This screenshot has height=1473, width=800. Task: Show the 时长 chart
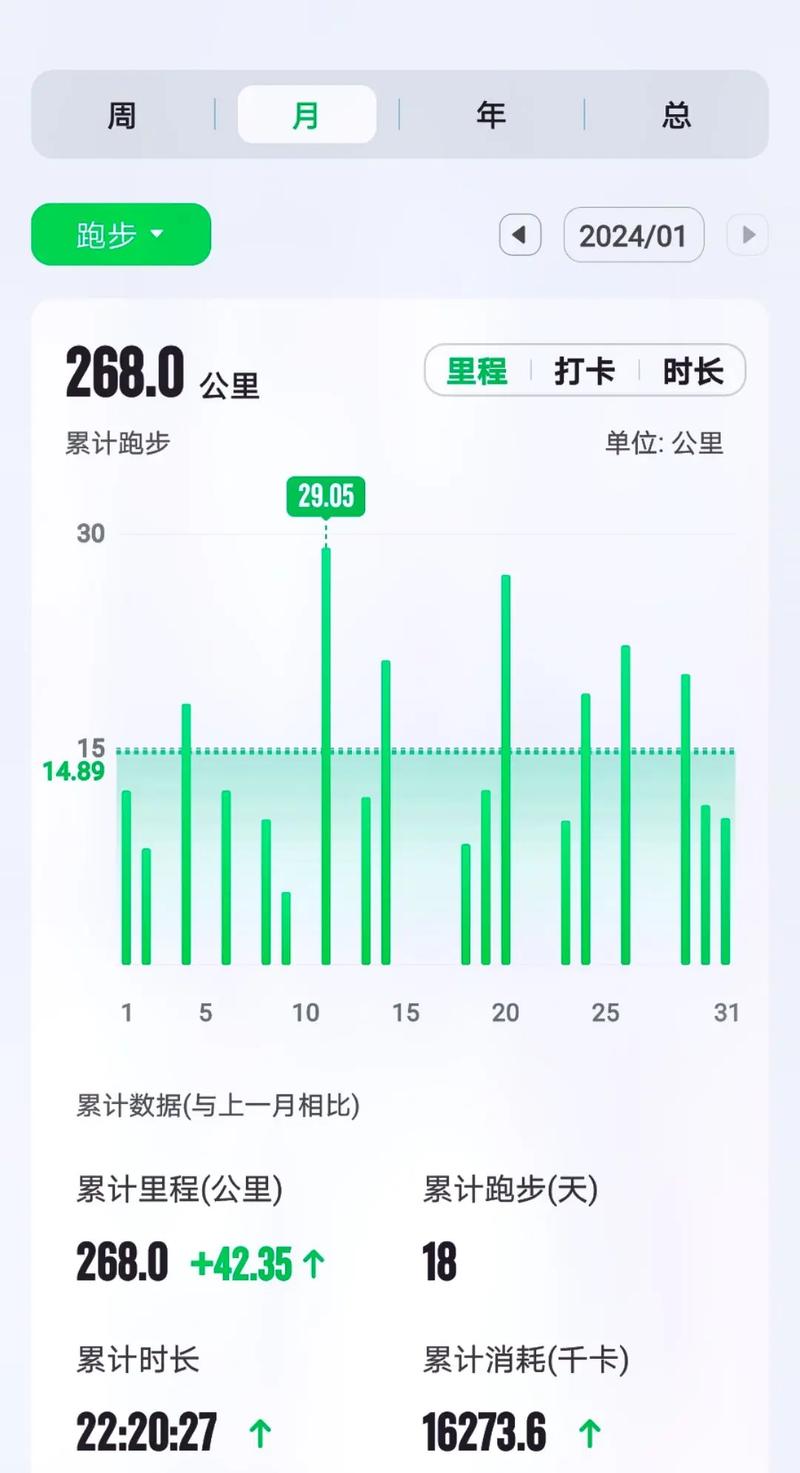click(x=693, y=371)
